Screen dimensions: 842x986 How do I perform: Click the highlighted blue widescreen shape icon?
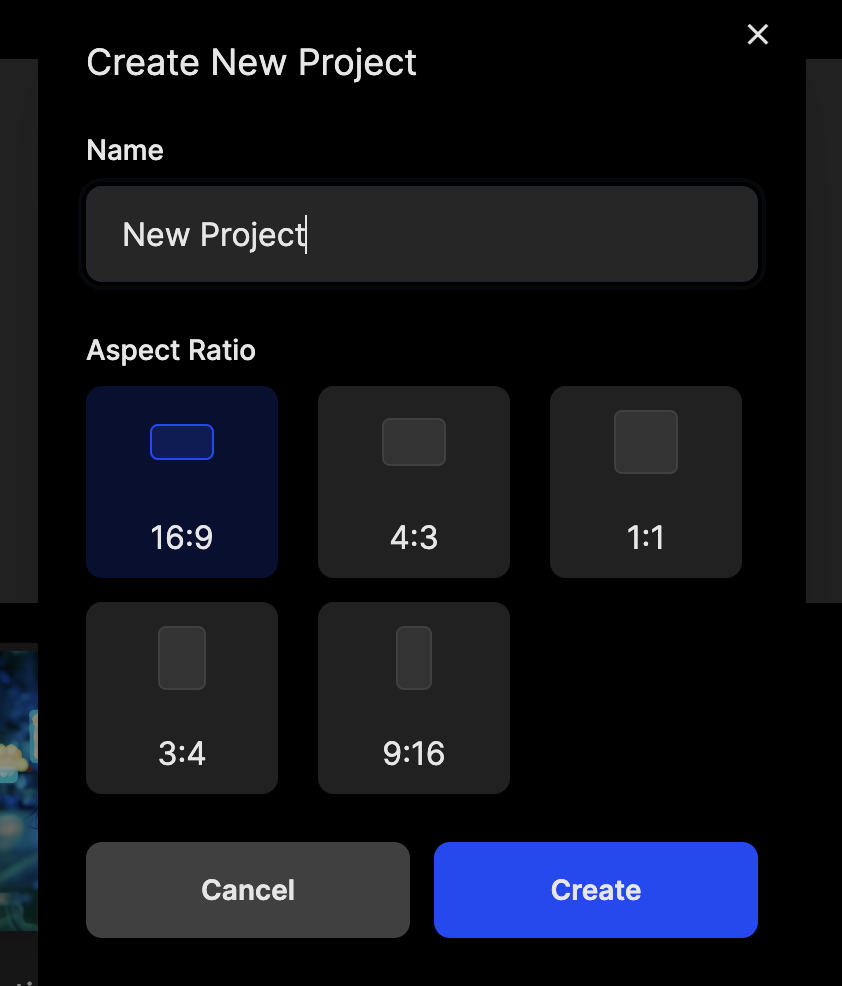(181, 441)
